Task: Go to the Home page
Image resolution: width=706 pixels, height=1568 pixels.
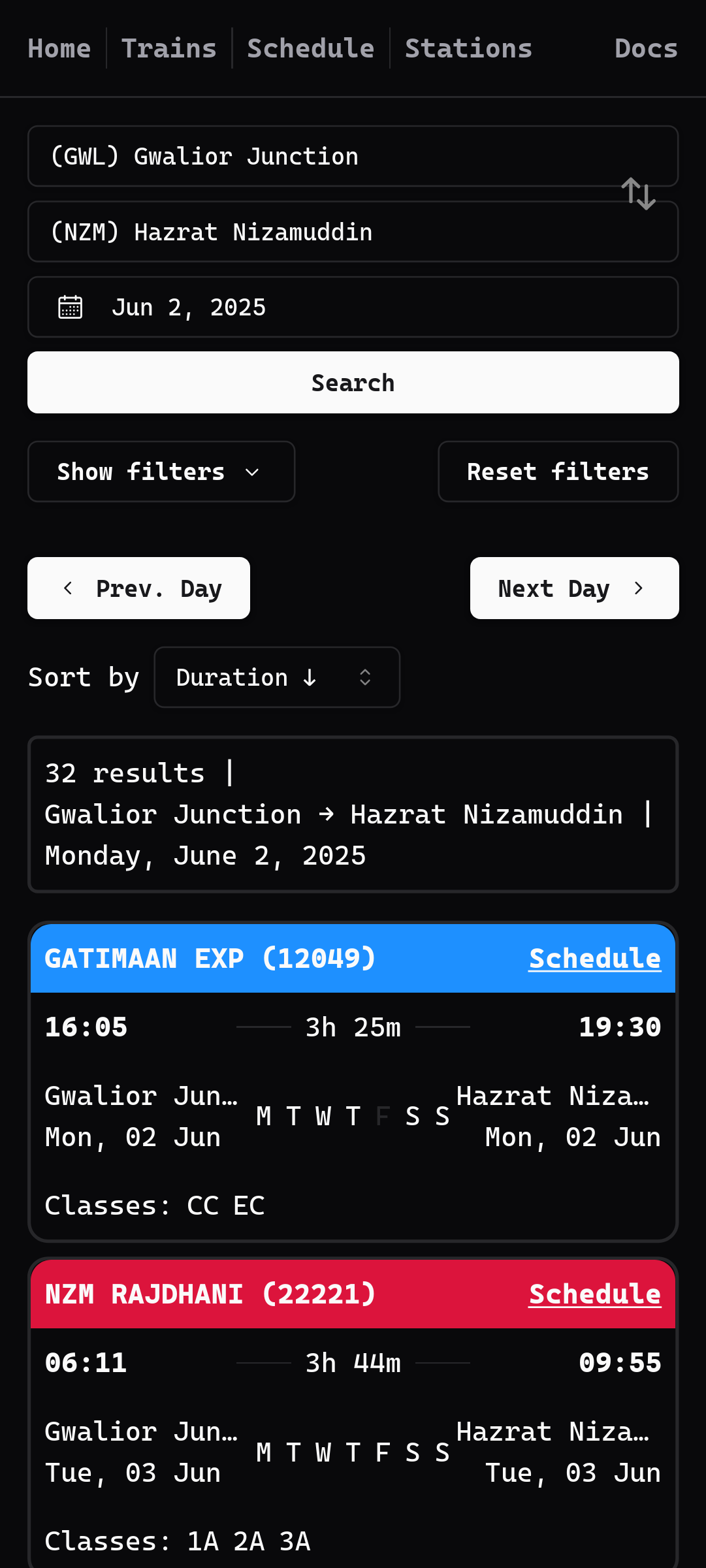Action: (59, 48)
